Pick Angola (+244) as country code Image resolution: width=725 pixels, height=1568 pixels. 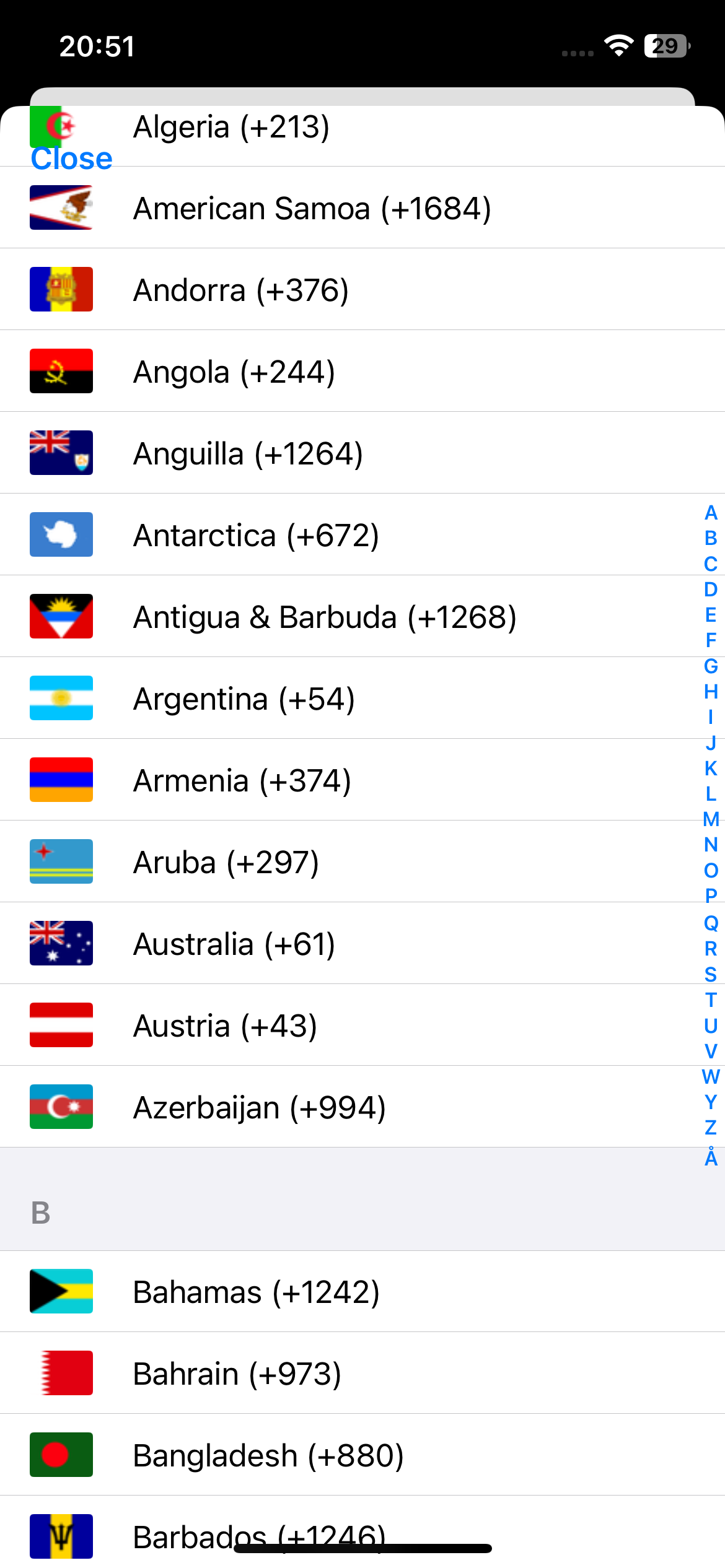234,372
